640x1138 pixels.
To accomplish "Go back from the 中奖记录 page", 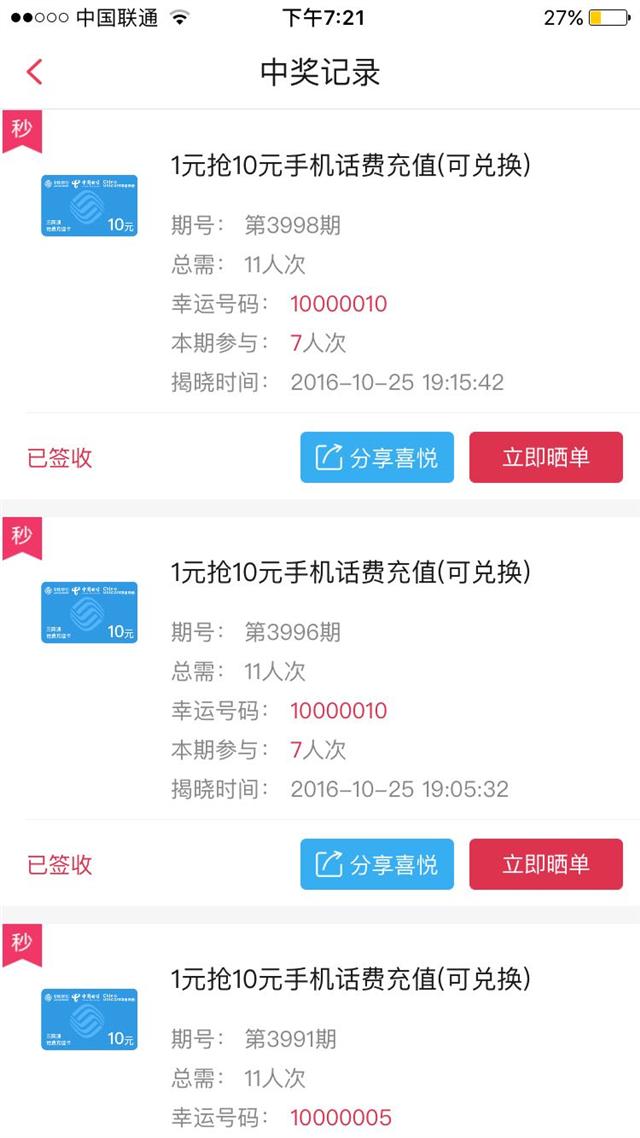I will point(34,72).
